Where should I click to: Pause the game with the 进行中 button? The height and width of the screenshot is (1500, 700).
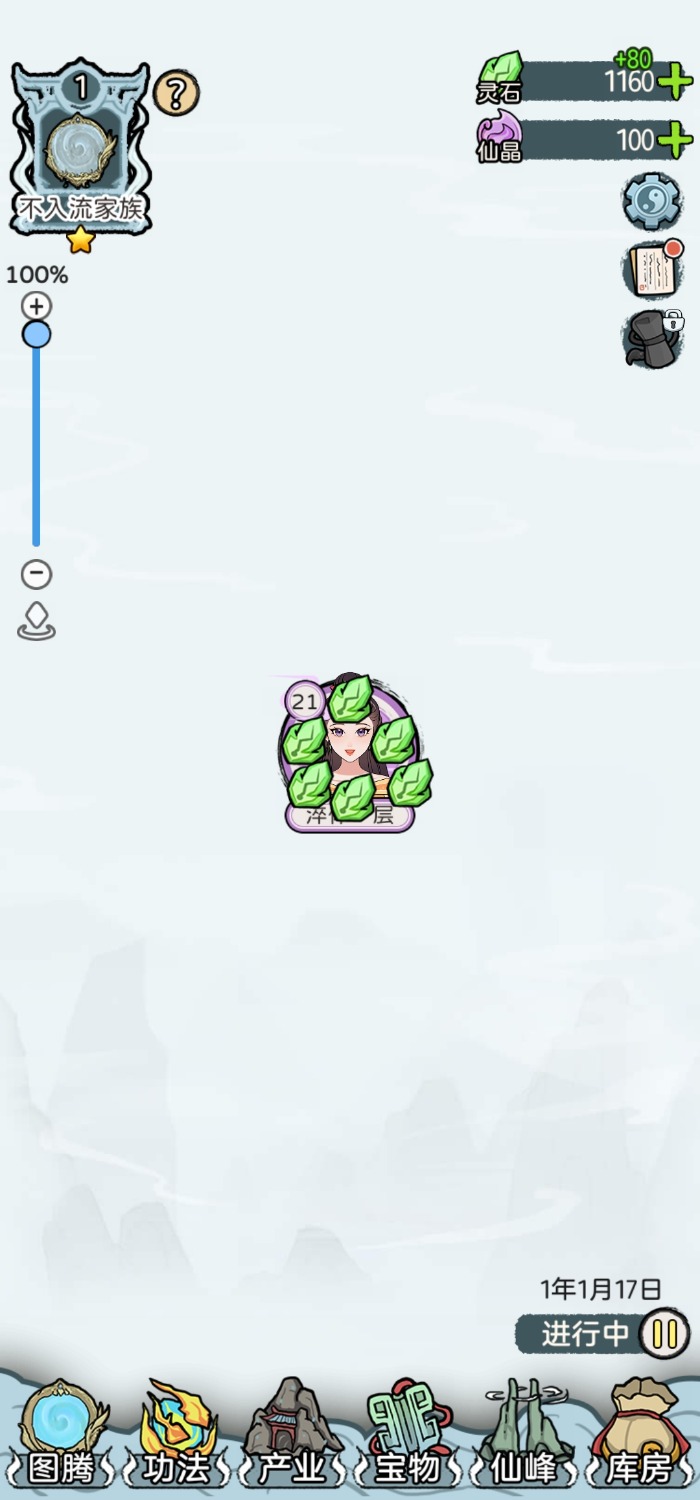click(664, 1334)
